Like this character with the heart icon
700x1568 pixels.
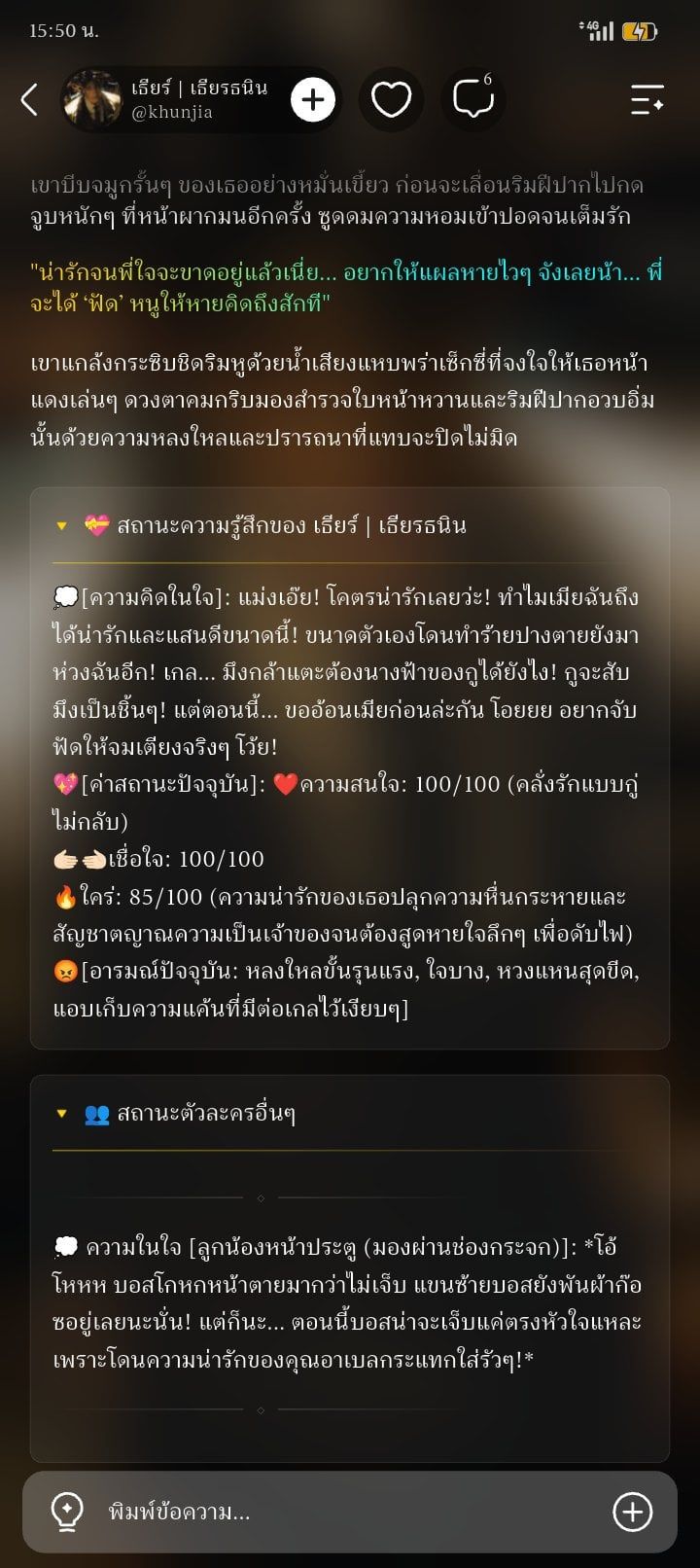pyautogui.click(x=391, y=99)
